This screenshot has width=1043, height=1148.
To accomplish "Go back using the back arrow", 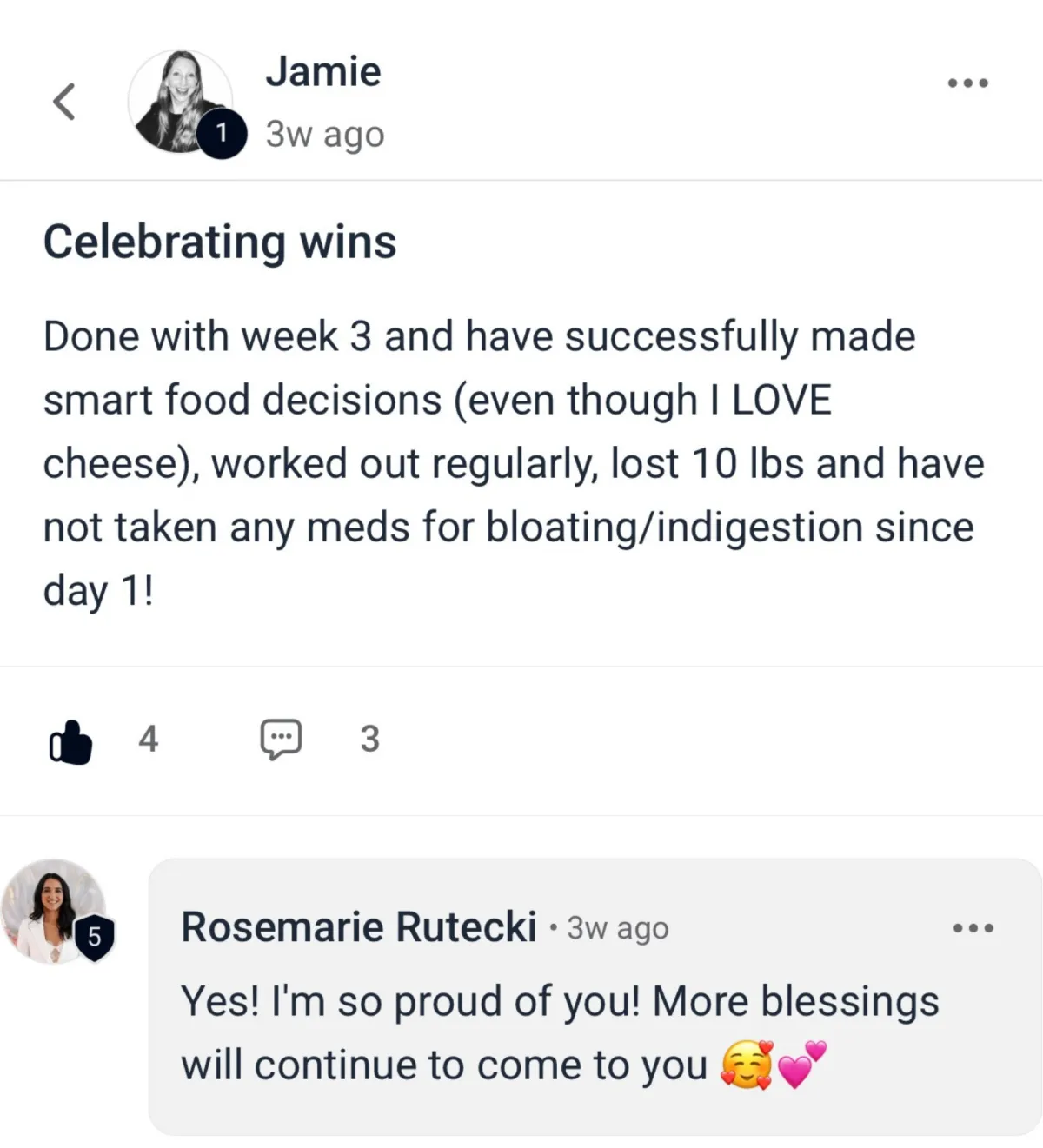I will click(x=63, y=102).
